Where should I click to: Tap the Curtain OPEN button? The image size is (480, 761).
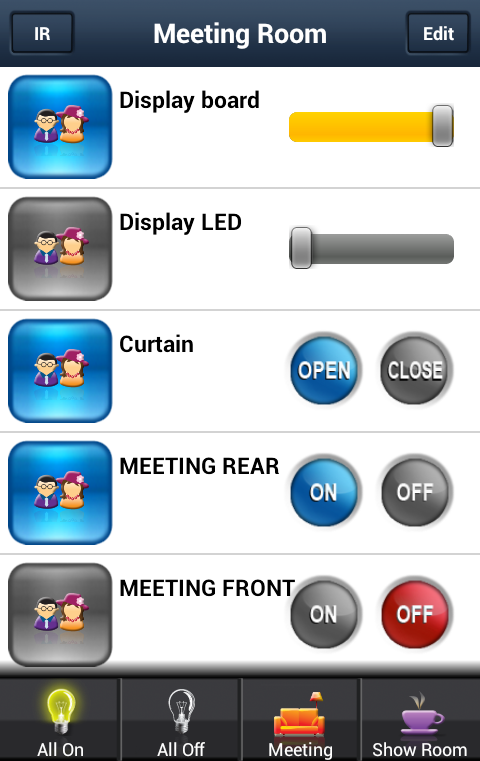pos(324,370)
